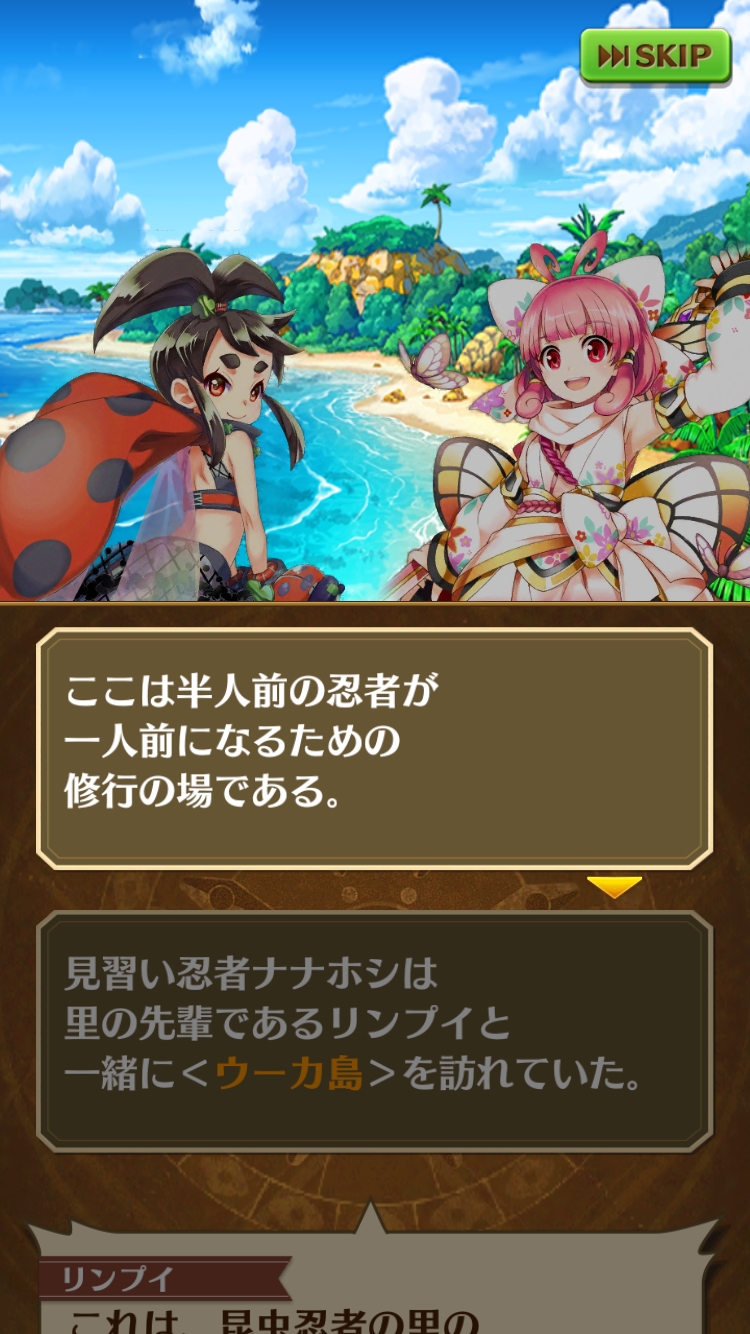Viewport: 750px width, 1334px height.
Task: Skip the story with the SKIP button
Action: (x=654, y=56)
